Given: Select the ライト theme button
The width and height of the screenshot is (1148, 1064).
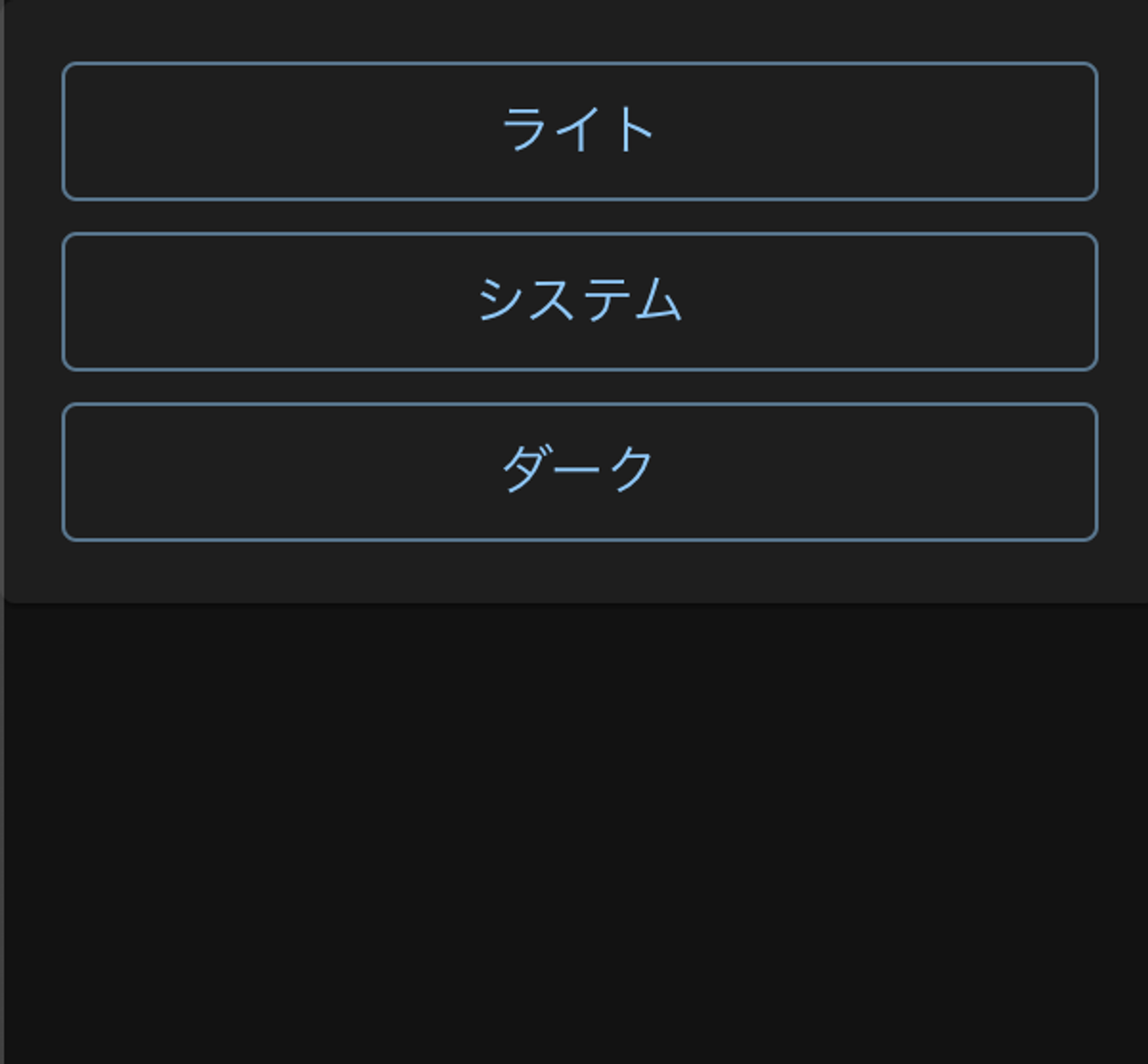Looking at the screenshot, I should point(580,131).
